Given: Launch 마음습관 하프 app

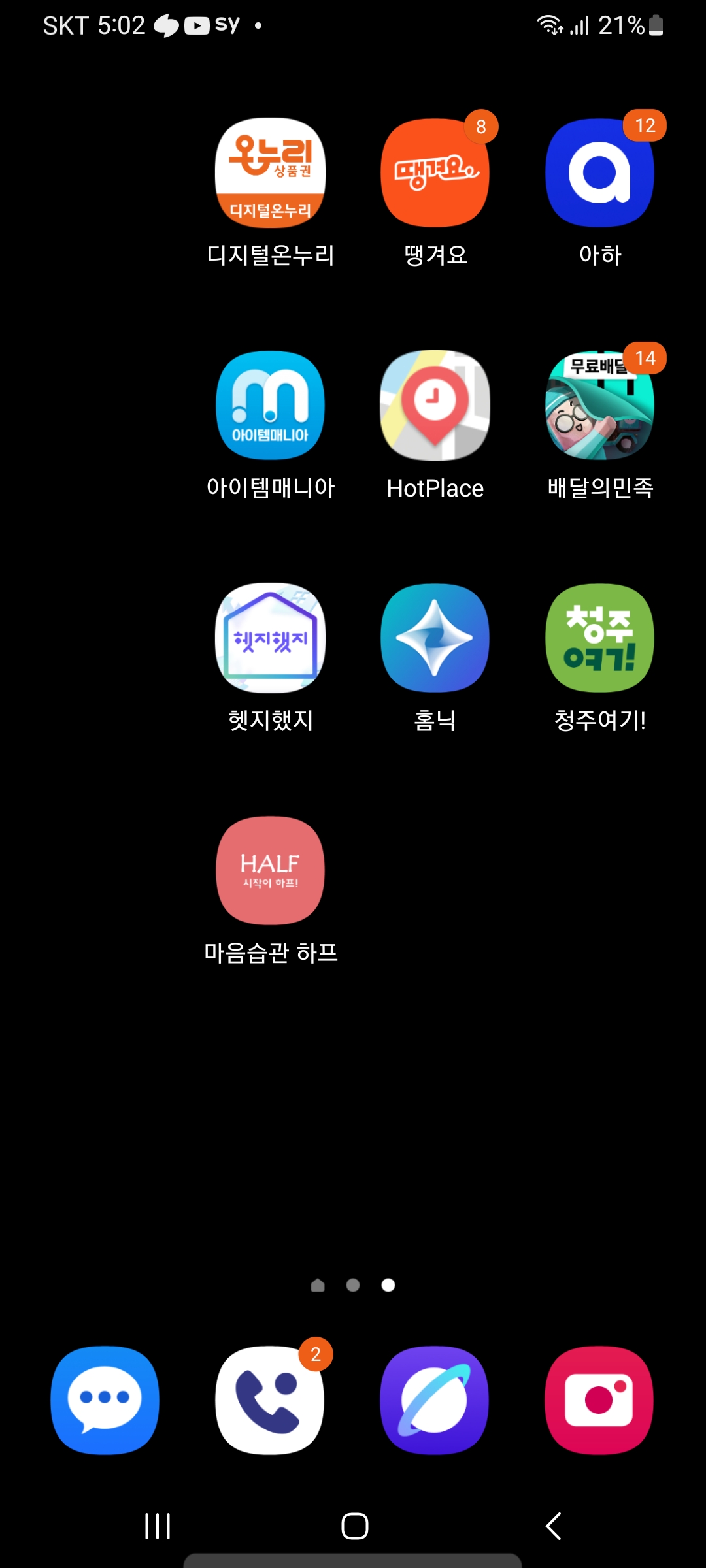Looking at the screenshot, I should (x=270, y=871).
